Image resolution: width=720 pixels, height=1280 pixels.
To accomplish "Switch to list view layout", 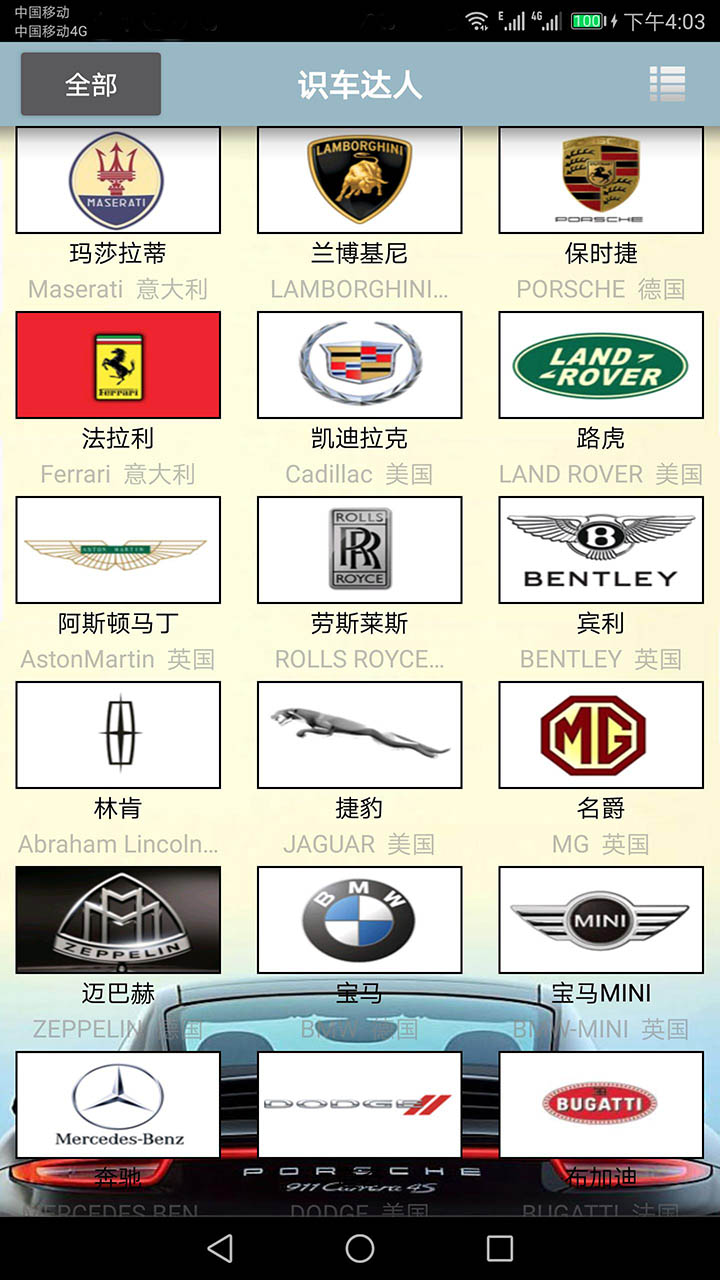I will (667, 85).
